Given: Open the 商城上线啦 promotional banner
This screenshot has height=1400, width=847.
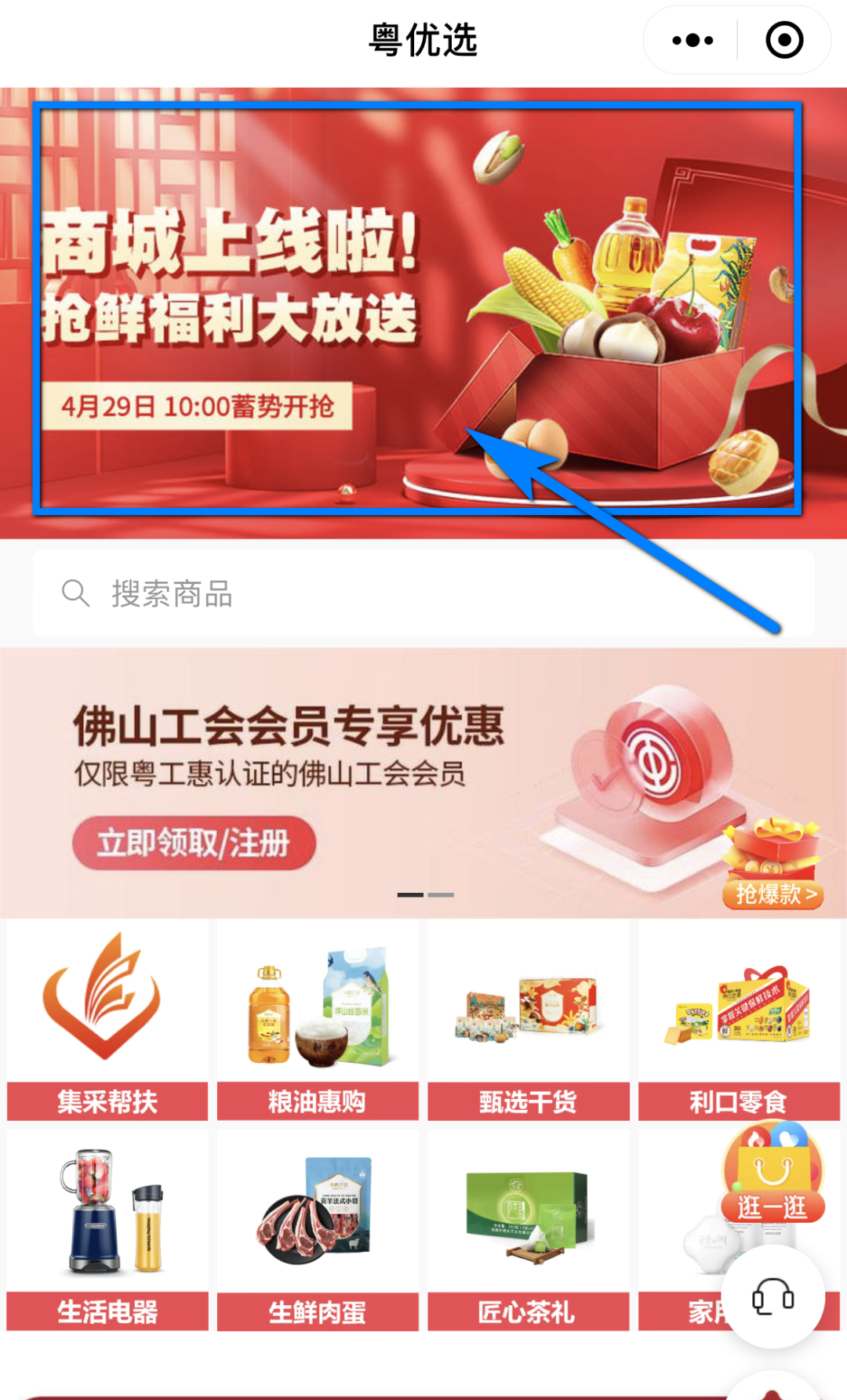Looking at the screenshot, I should coord(423,313).
